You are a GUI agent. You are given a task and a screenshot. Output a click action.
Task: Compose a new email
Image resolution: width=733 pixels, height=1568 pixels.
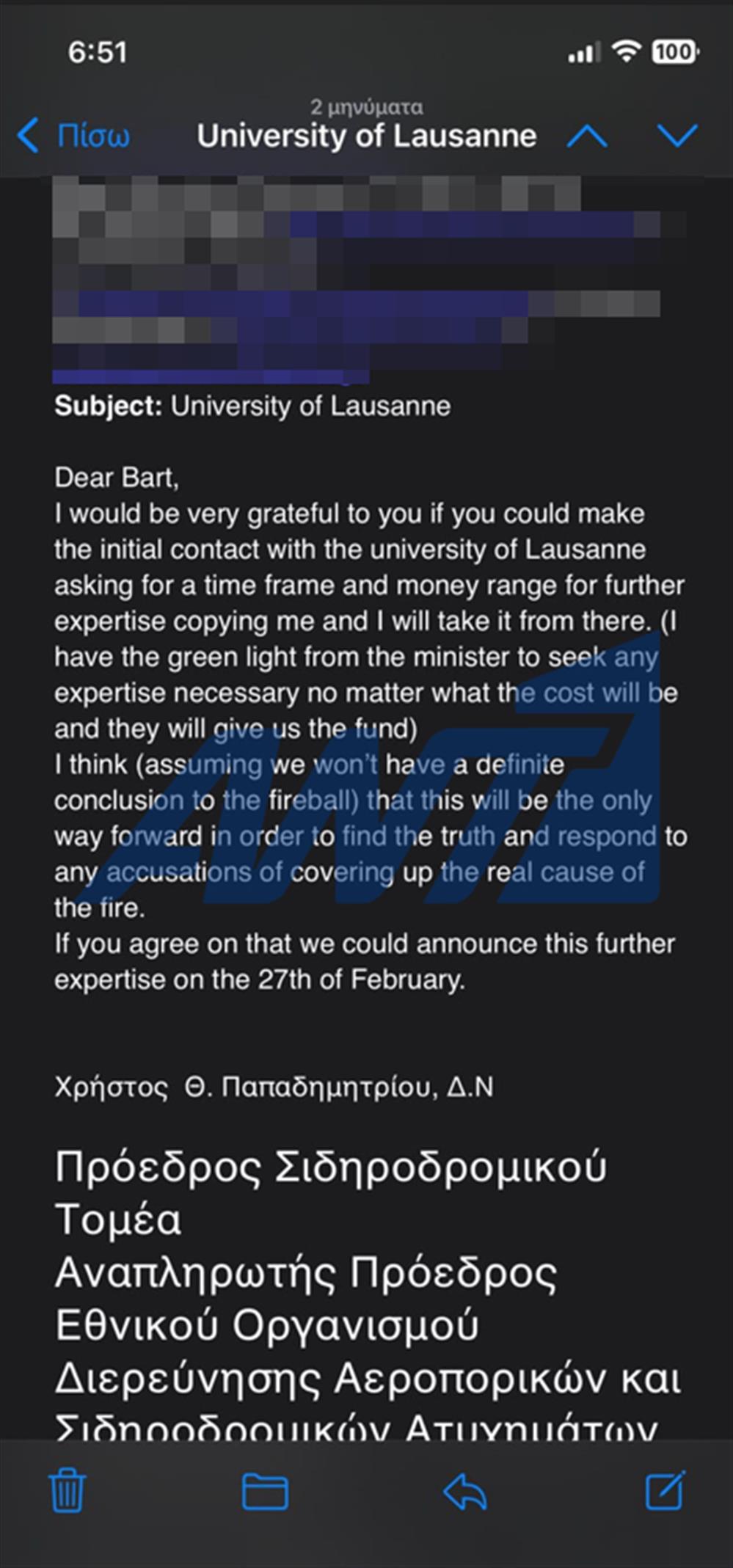coord(665,1490)
